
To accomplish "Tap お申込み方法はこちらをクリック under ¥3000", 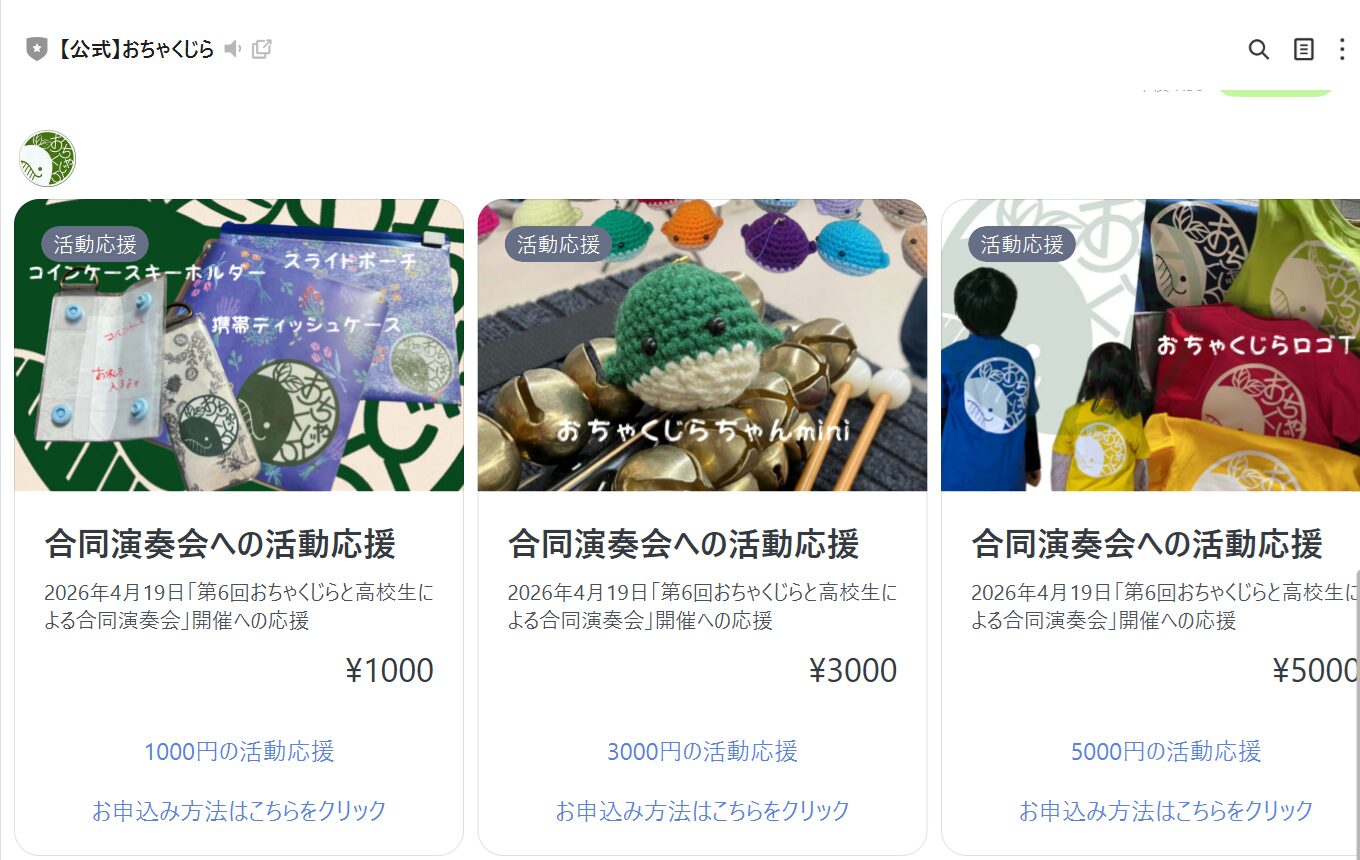I will click(702, 810).
